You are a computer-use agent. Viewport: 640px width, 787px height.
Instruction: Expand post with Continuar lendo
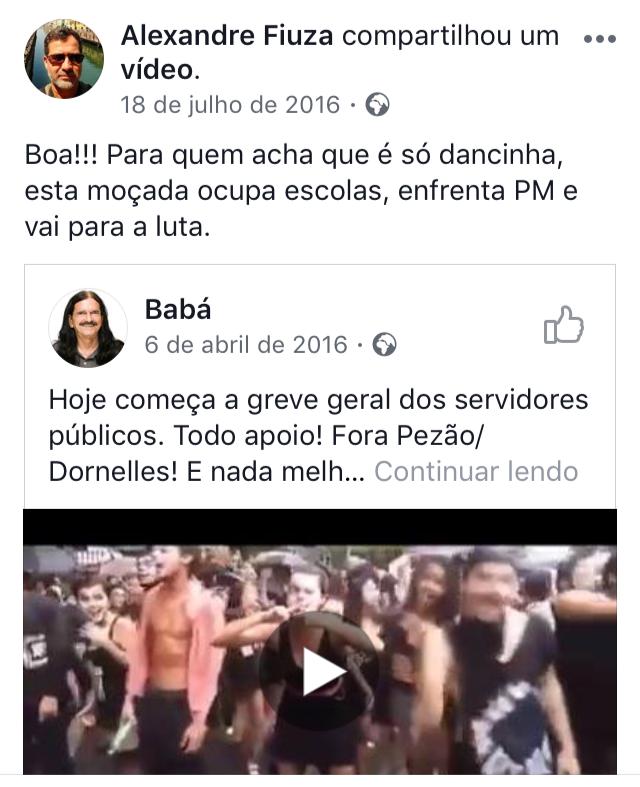(476, 472)
